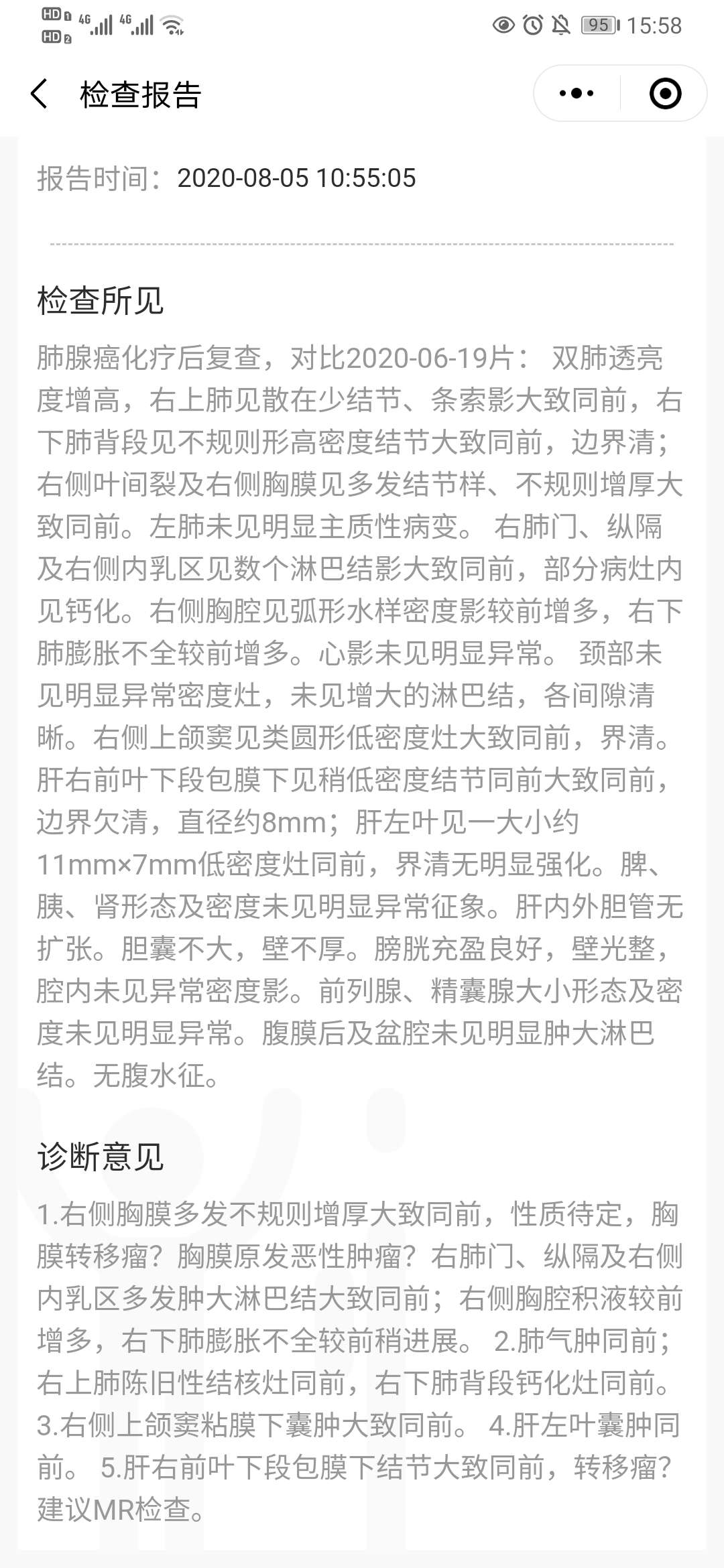
Task: Tap the back arrow to leave 检查报告
Action: click(x=38, y=94)
